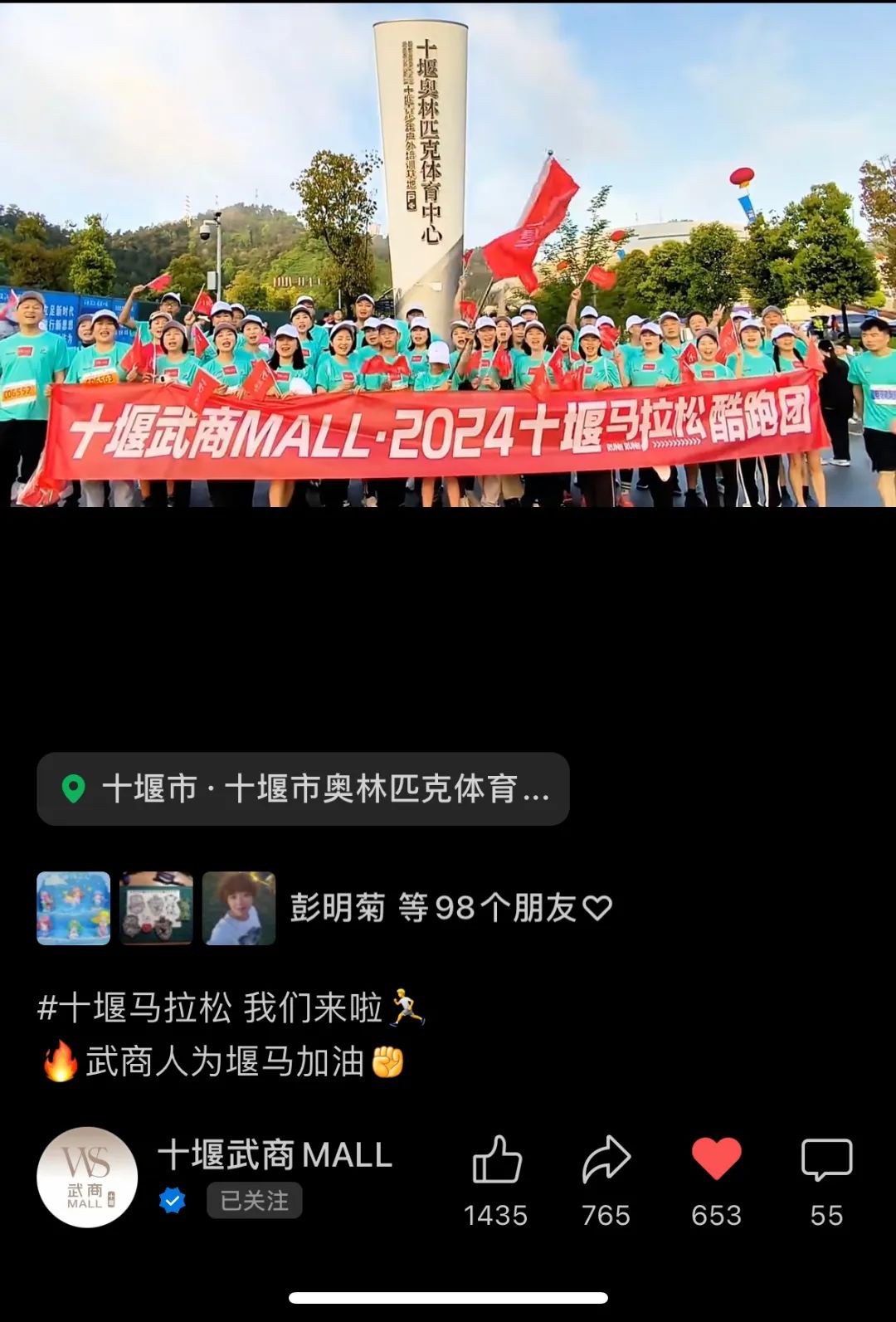Tap the 已关注 following button

click(254, 1200)
